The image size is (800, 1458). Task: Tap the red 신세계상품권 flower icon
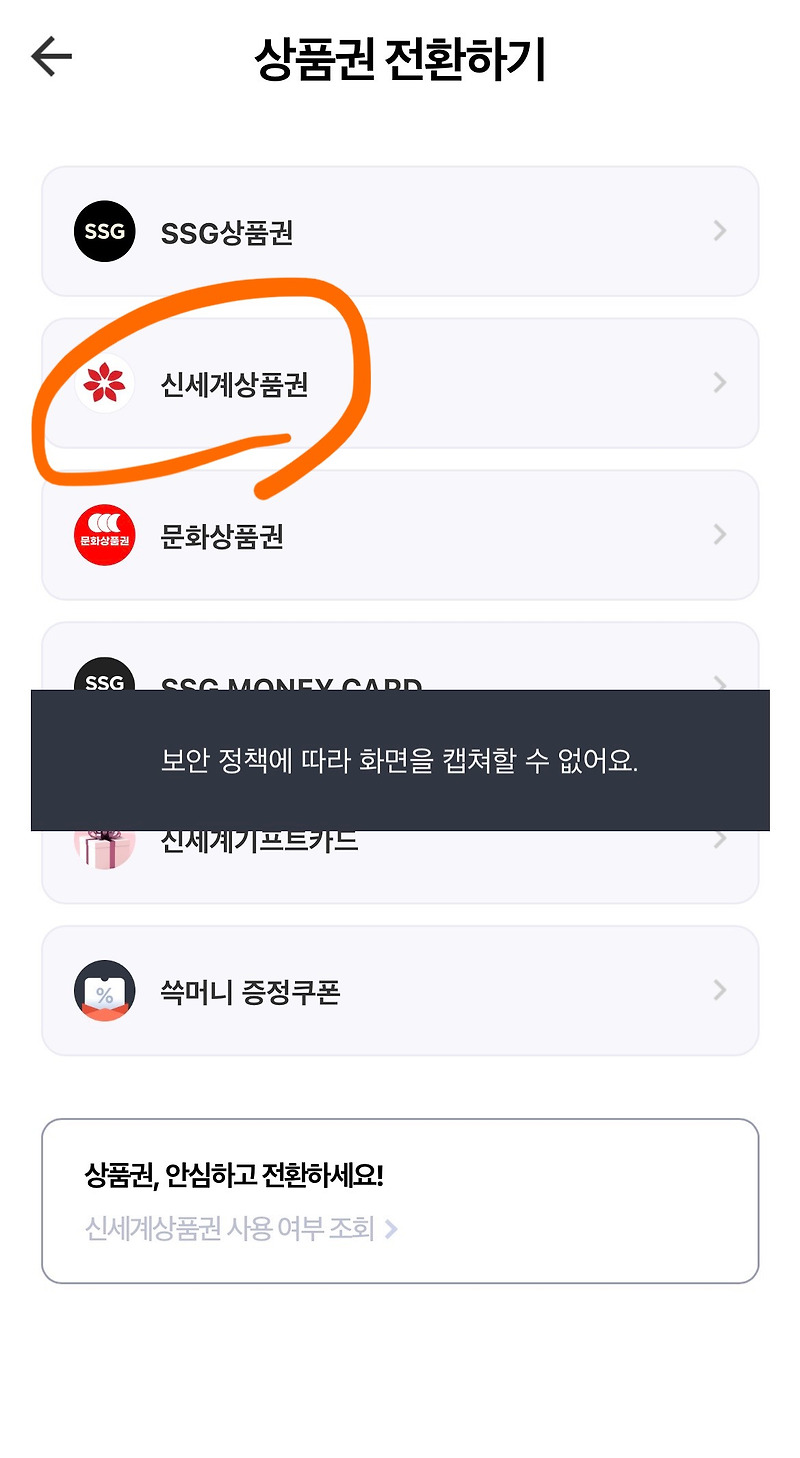click(x=104, y=383)
